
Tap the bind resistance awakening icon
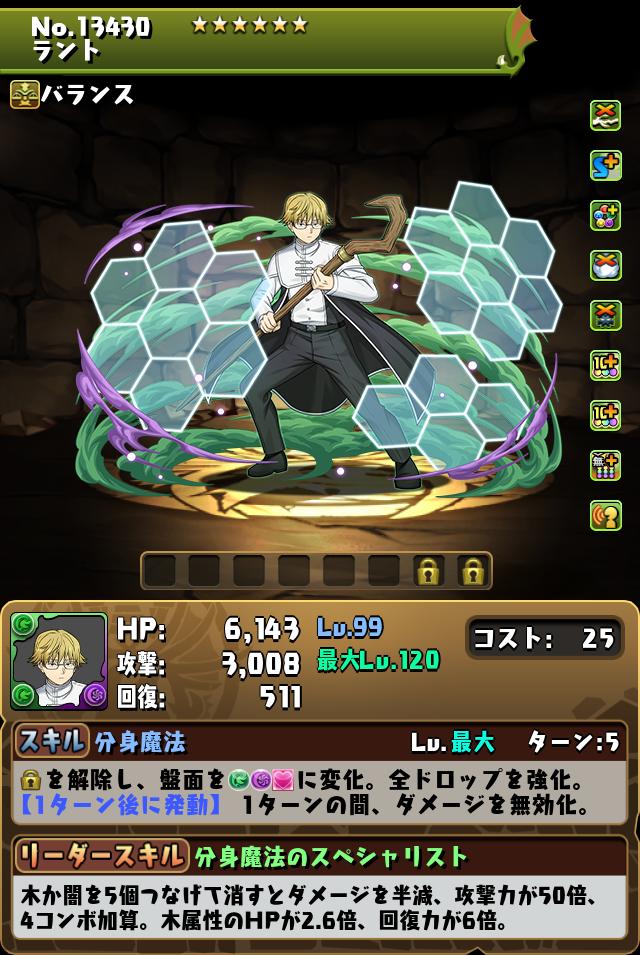605,115
